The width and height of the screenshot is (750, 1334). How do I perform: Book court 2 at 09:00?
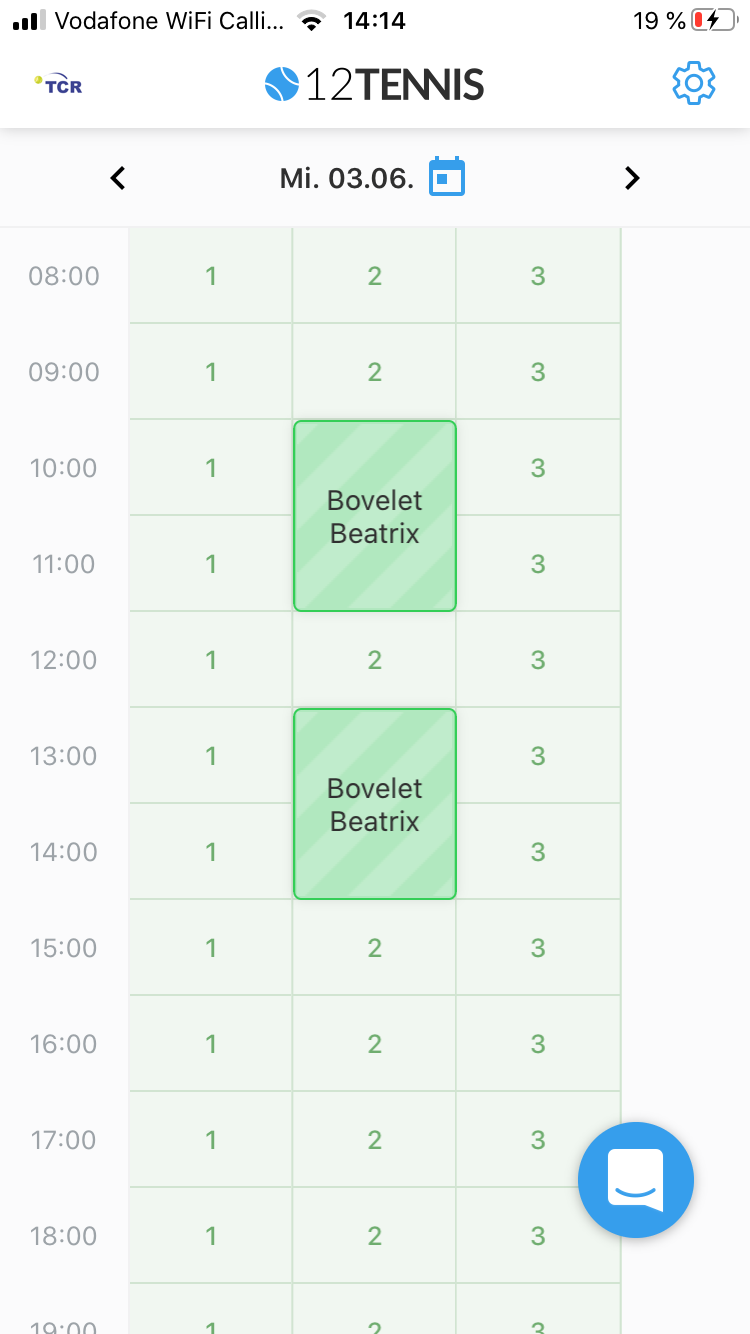(x=375, y=372)
